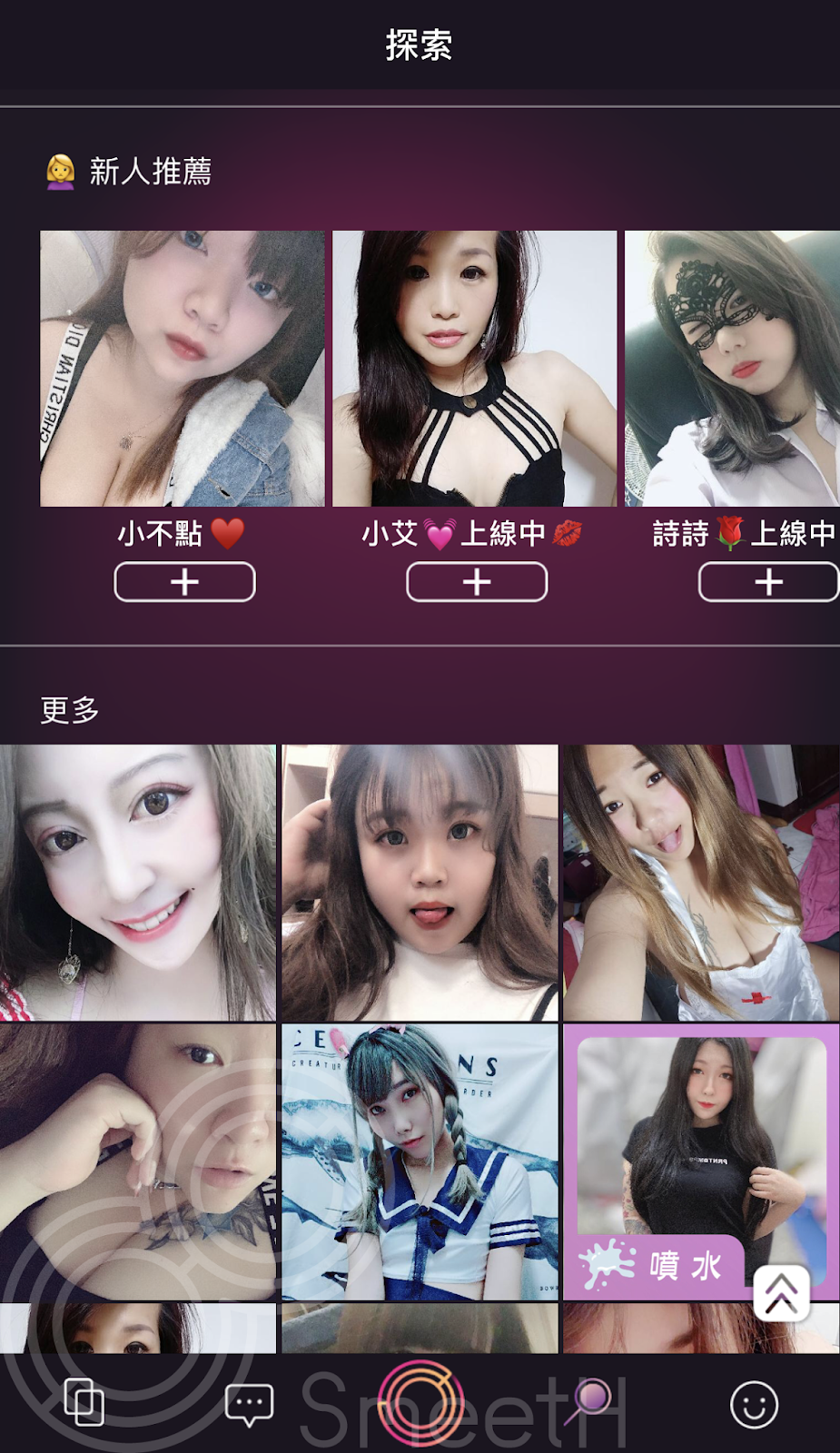View 詩詩's profile photo

pos(732,368)
